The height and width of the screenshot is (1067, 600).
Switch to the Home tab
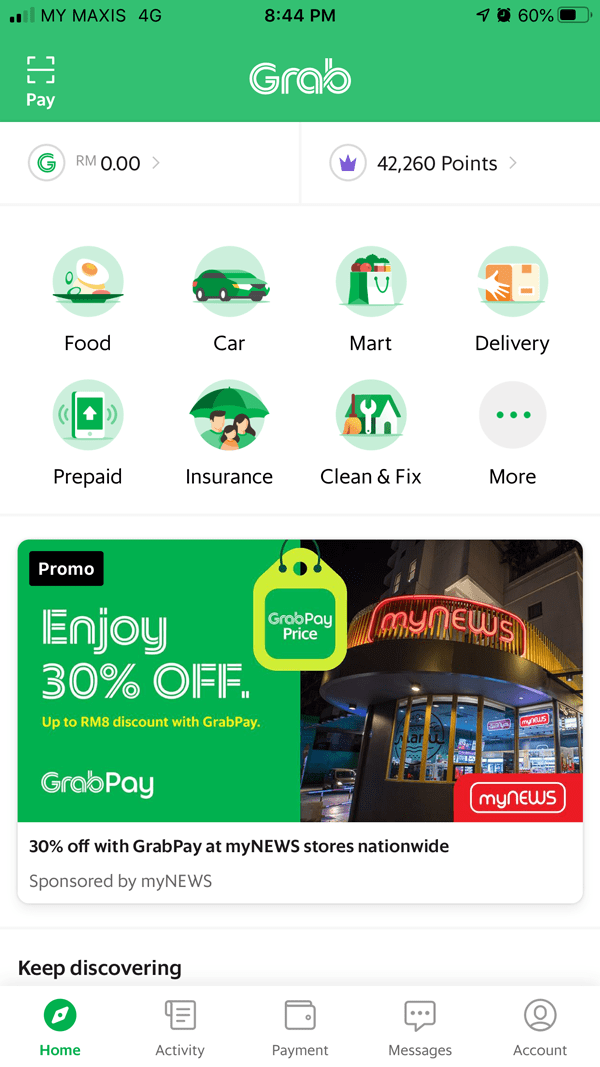(60, 1028)
